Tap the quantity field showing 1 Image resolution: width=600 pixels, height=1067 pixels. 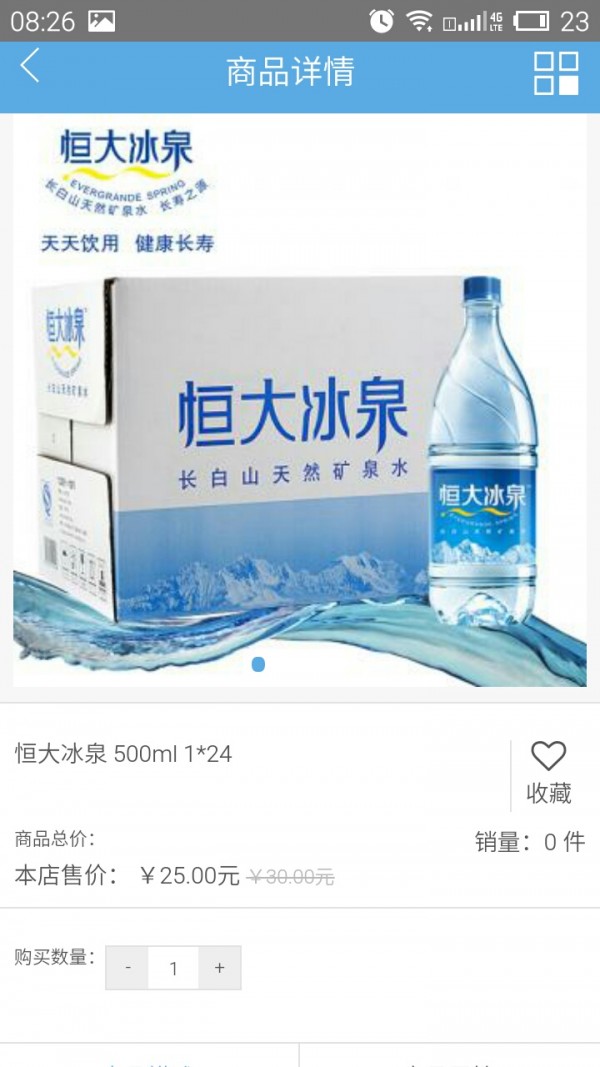(173, 968)
